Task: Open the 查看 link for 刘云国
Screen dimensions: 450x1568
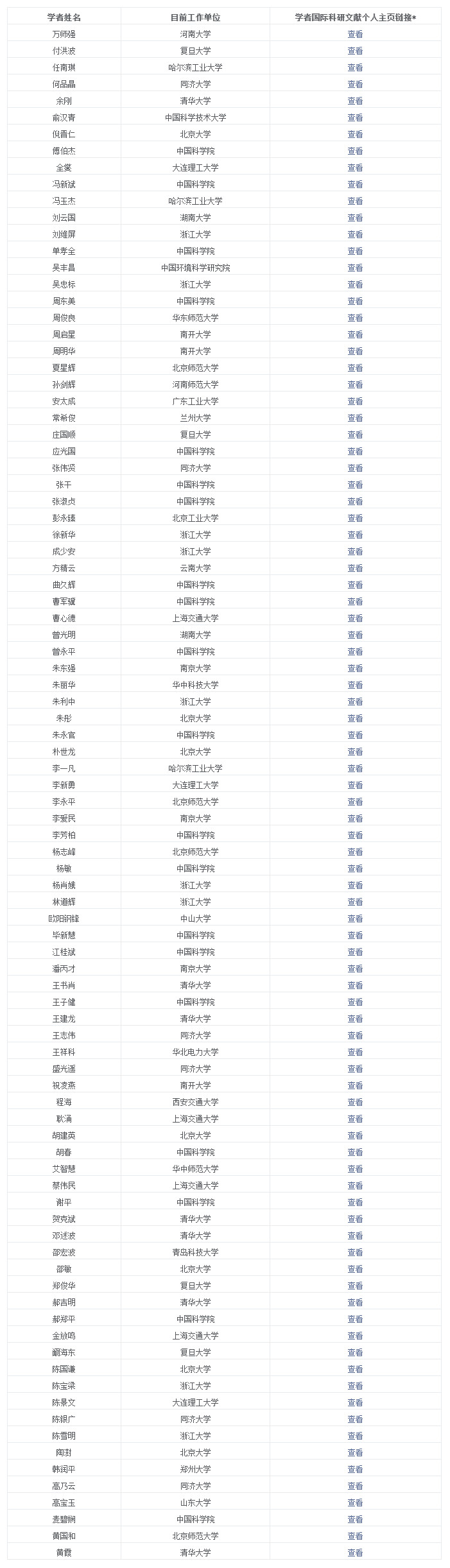Action: click(x=355, y=218)
